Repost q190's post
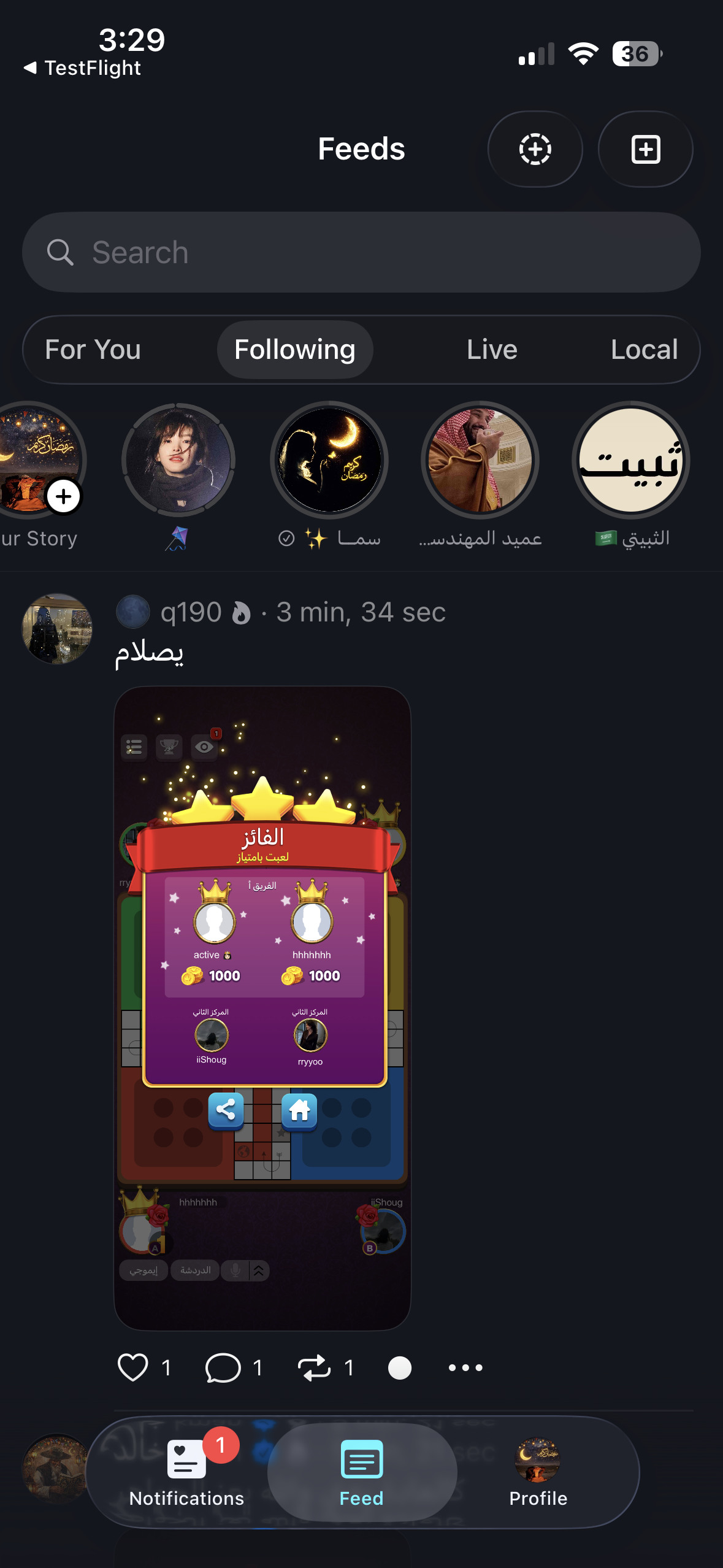The height and width of the screenshot is (1568, 723). [x=314, y=1367]
